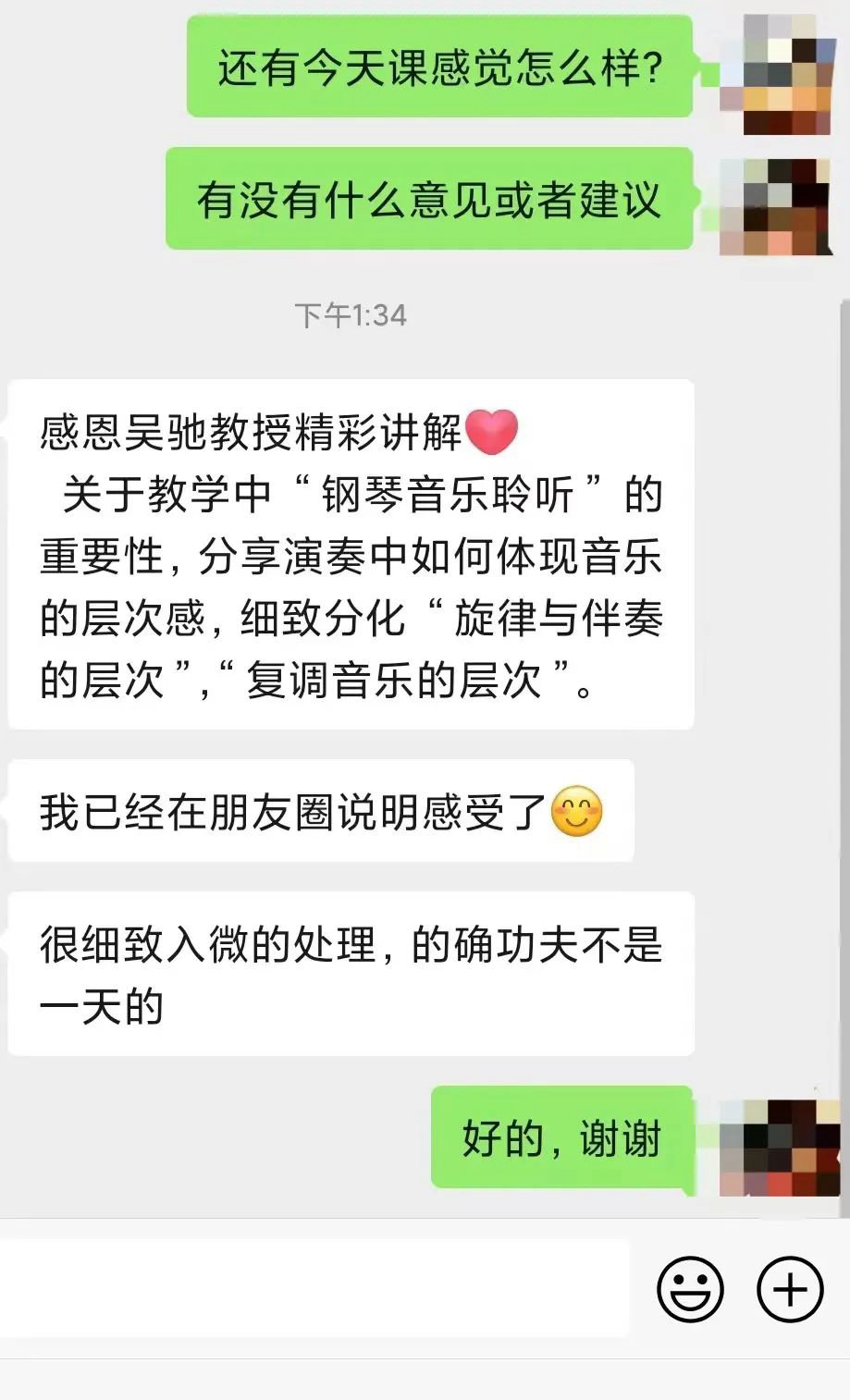Open the plus attachment menu
Image resolution: width=850 pixels, height=1400 pixels.
[790, 1288]
